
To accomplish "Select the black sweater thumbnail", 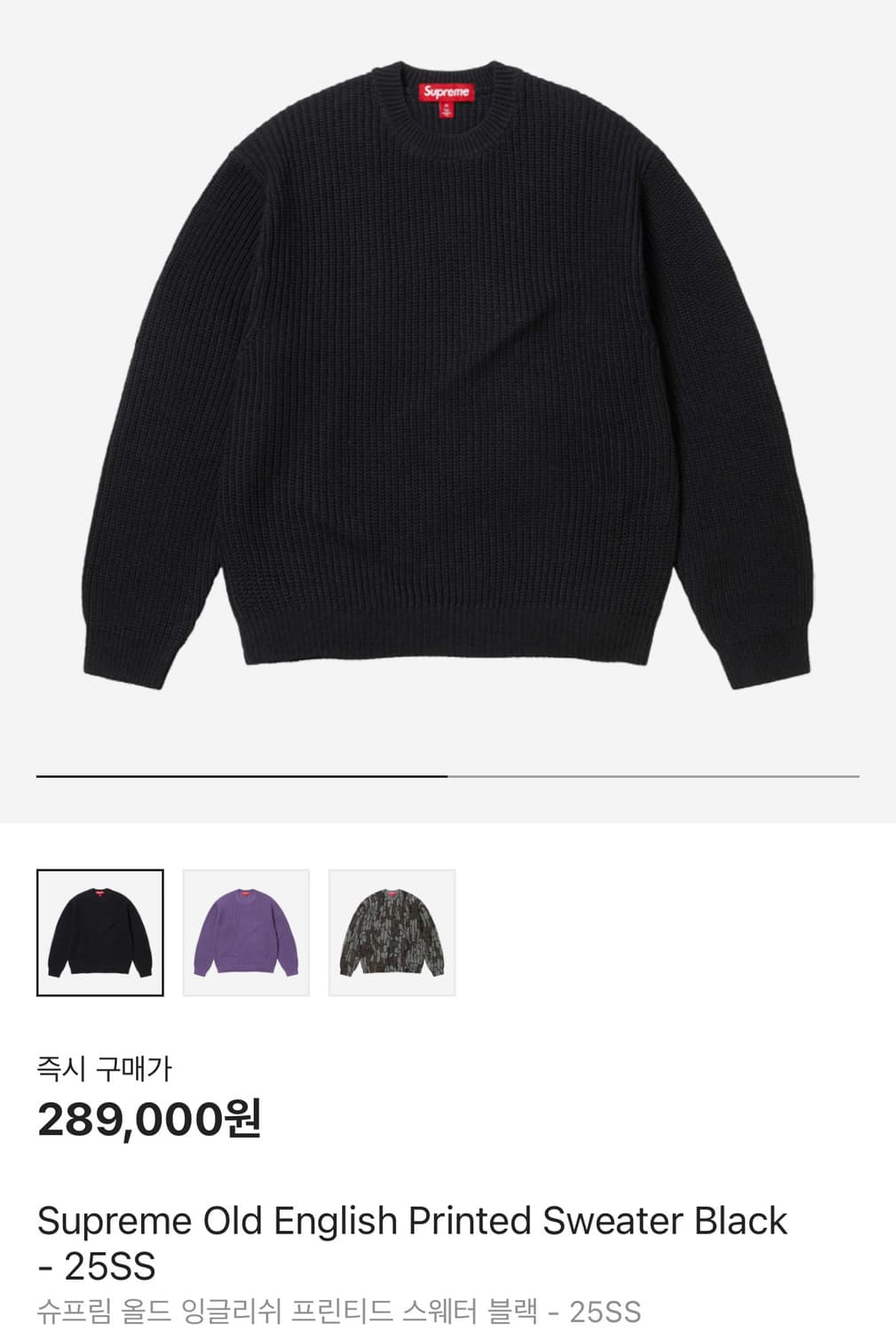I will coord(100,931).
